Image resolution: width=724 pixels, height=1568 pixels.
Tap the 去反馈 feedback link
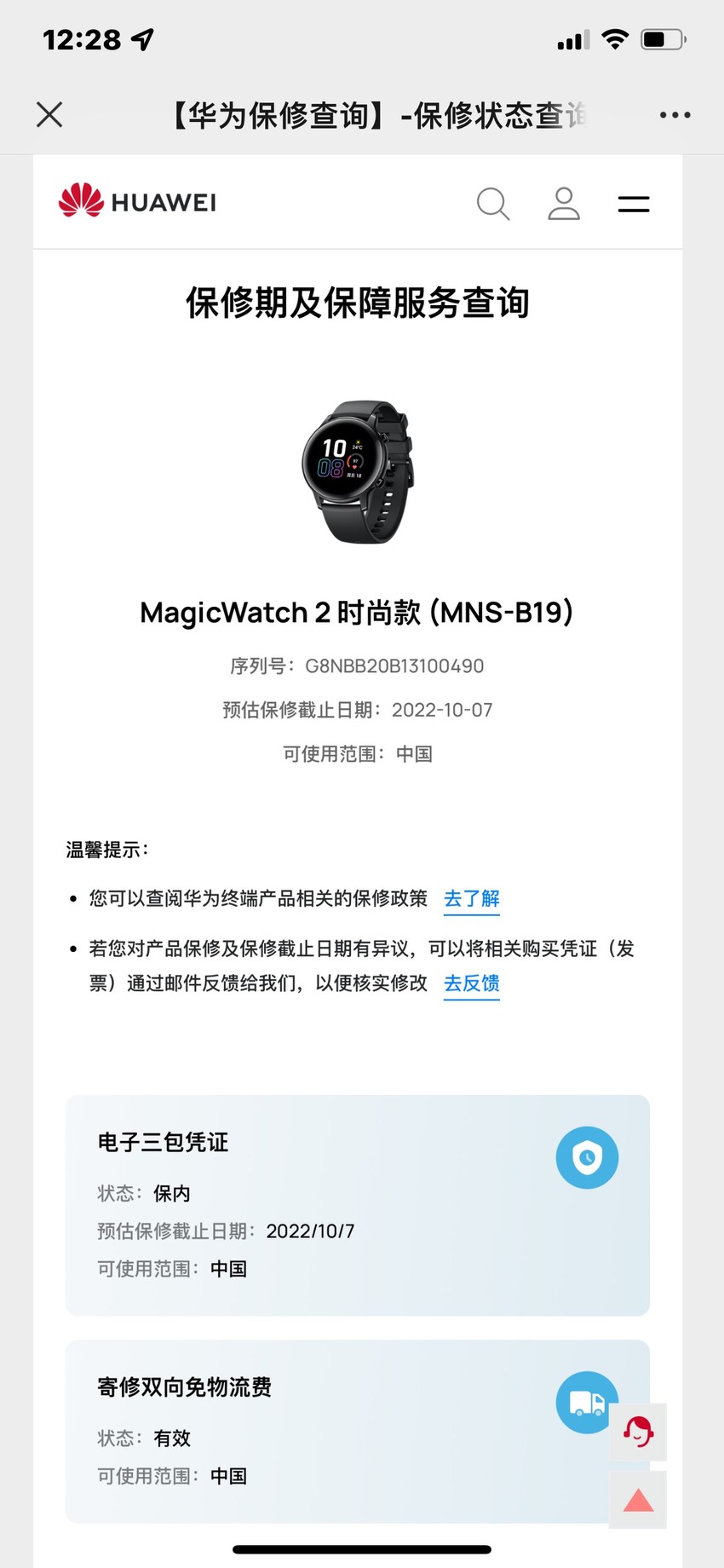pyautogui.click(x=472, y=983)
